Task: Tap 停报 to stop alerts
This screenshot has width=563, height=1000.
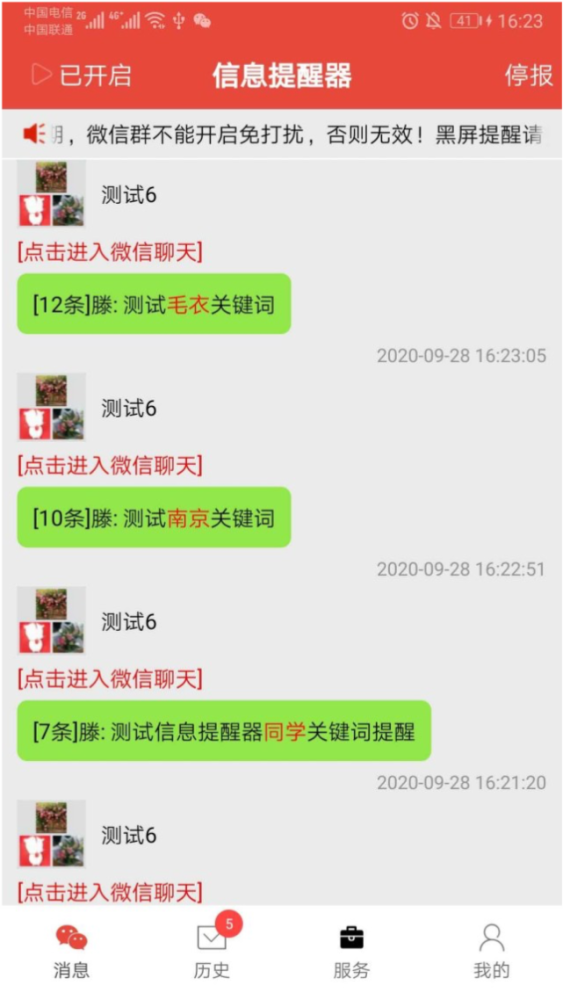Action: tap(529, 75)
